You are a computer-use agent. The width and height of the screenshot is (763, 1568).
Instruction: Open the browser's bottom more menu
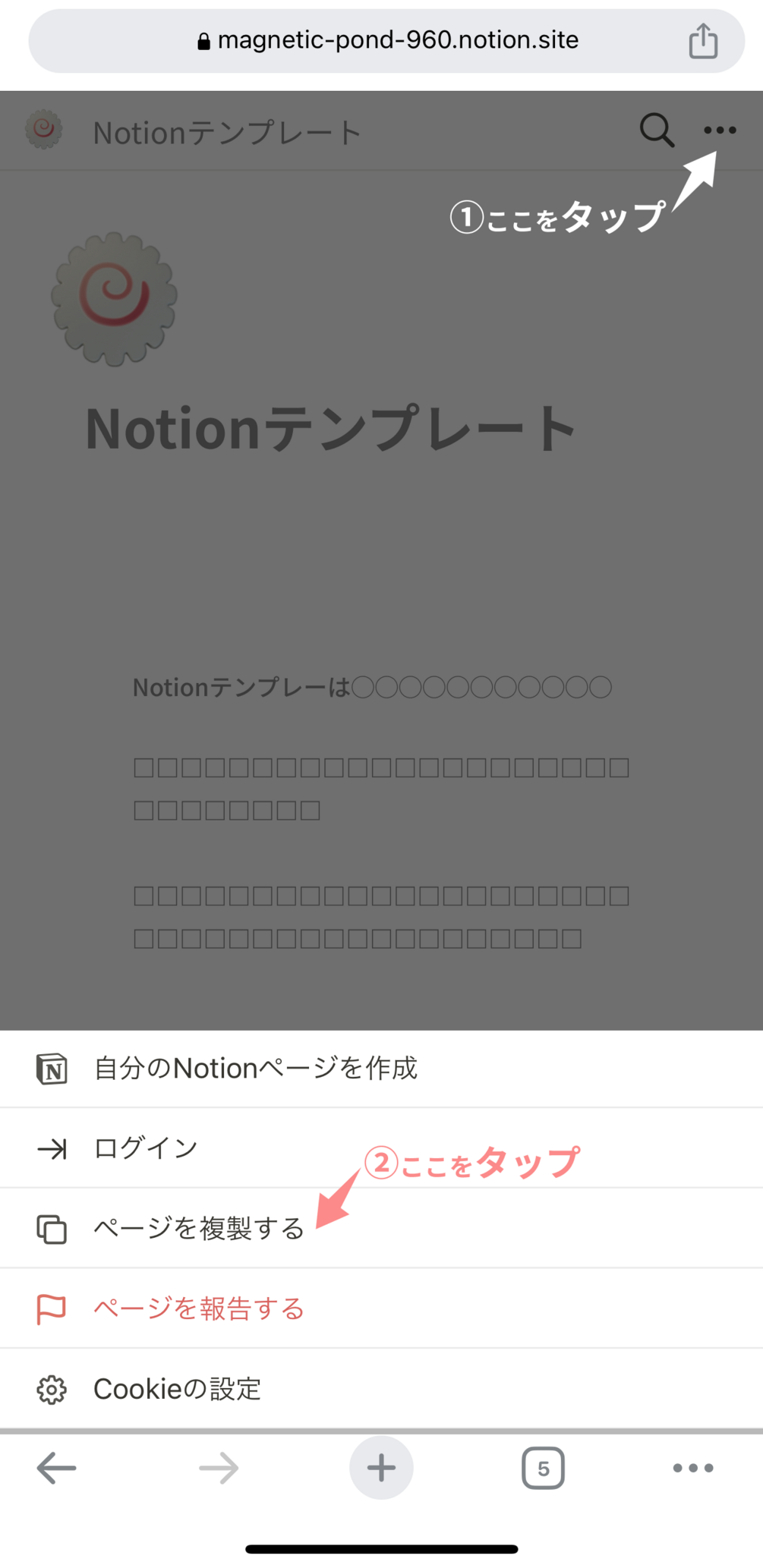pyautogui.click(x=693, y=1468)
